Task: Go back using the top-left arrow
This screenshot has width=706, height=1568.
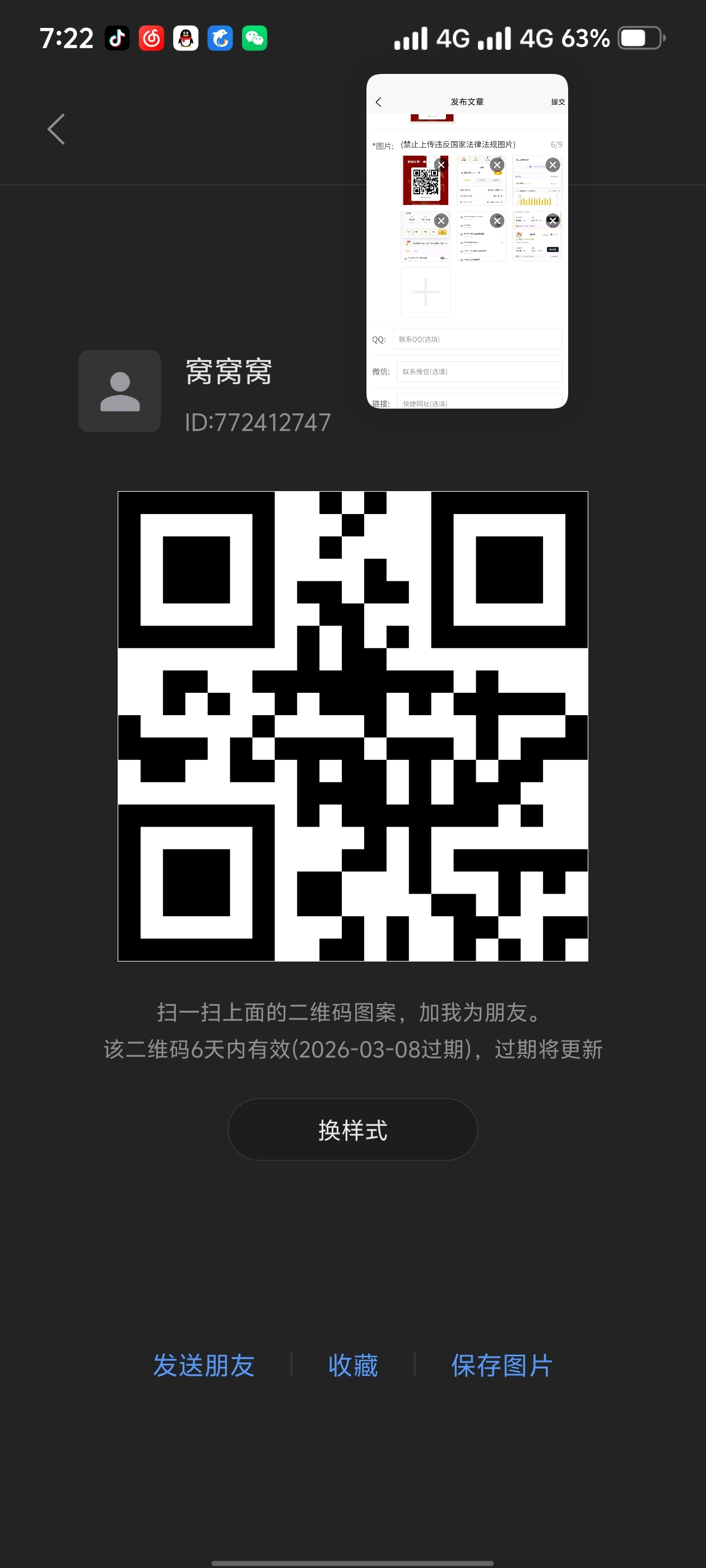Action: [56, 129]
